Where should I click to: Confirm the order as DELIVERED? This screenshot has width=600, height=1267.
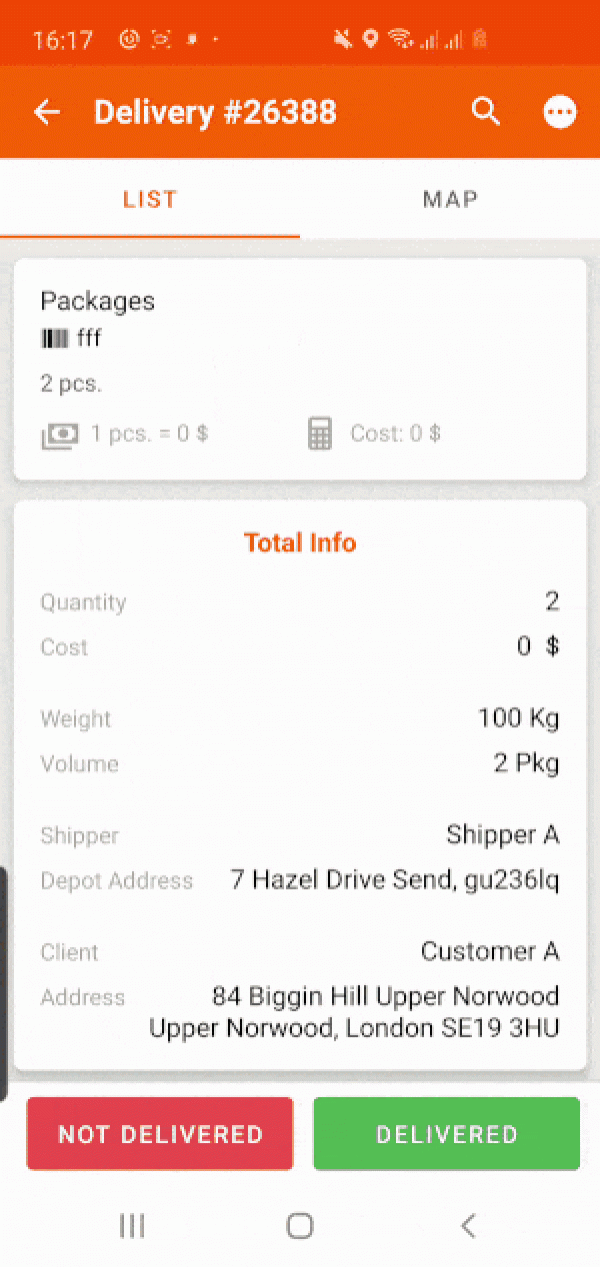[447, 1134]
